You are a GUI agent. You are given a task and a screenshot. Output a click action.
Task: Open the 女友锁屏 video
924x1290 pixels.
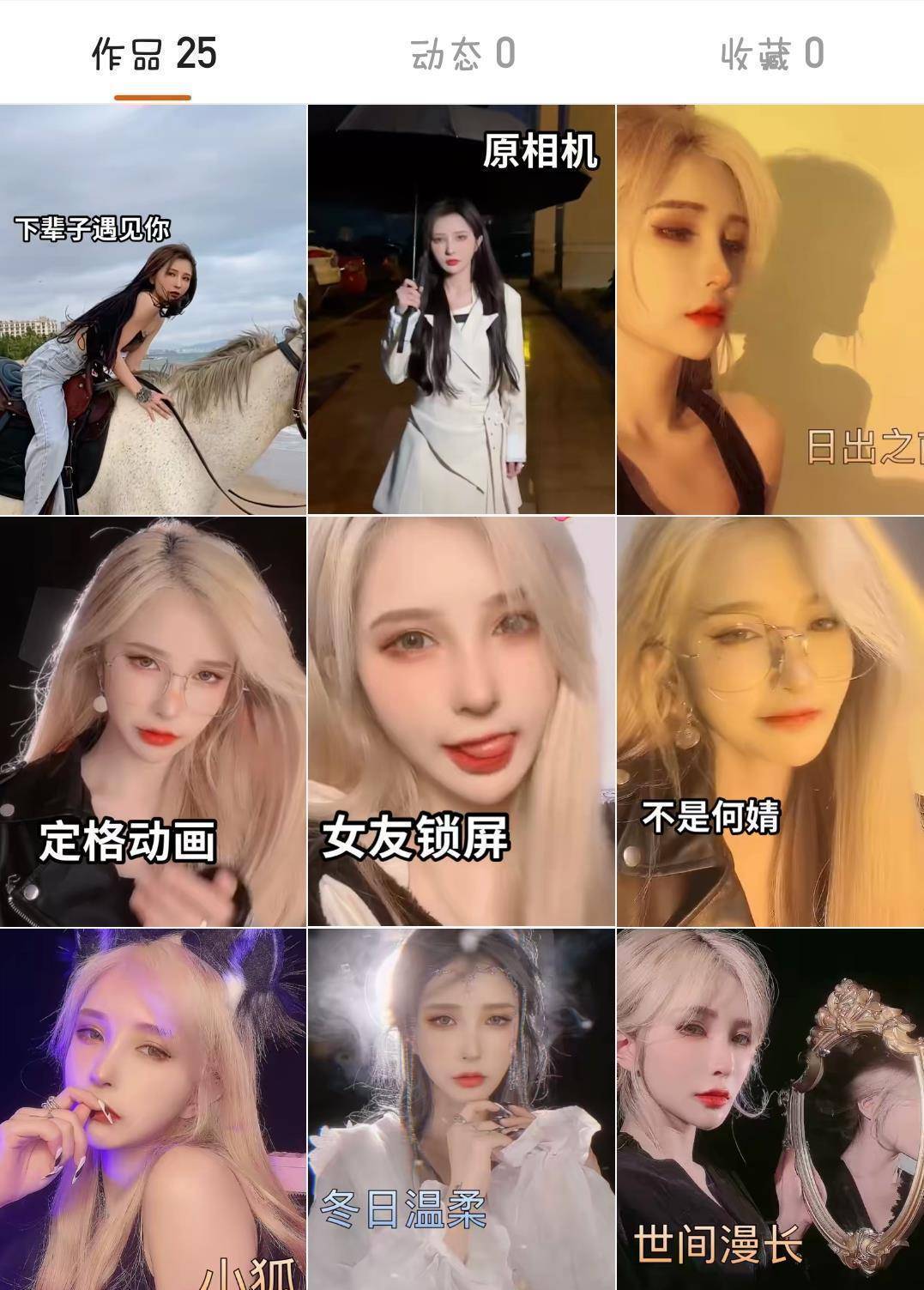click(x=462, y=721)
